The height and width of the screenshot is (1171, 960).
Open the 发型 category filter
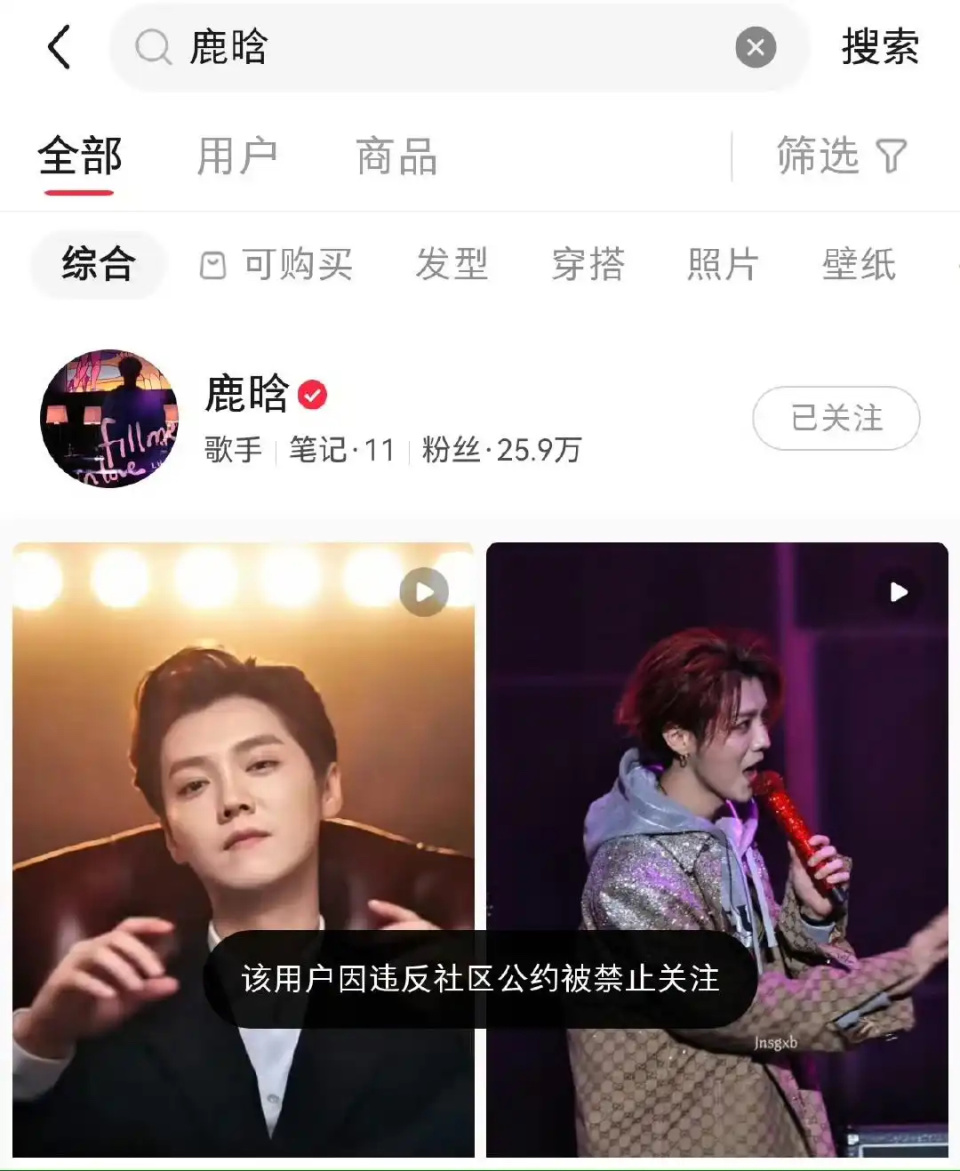click(453, 264)
